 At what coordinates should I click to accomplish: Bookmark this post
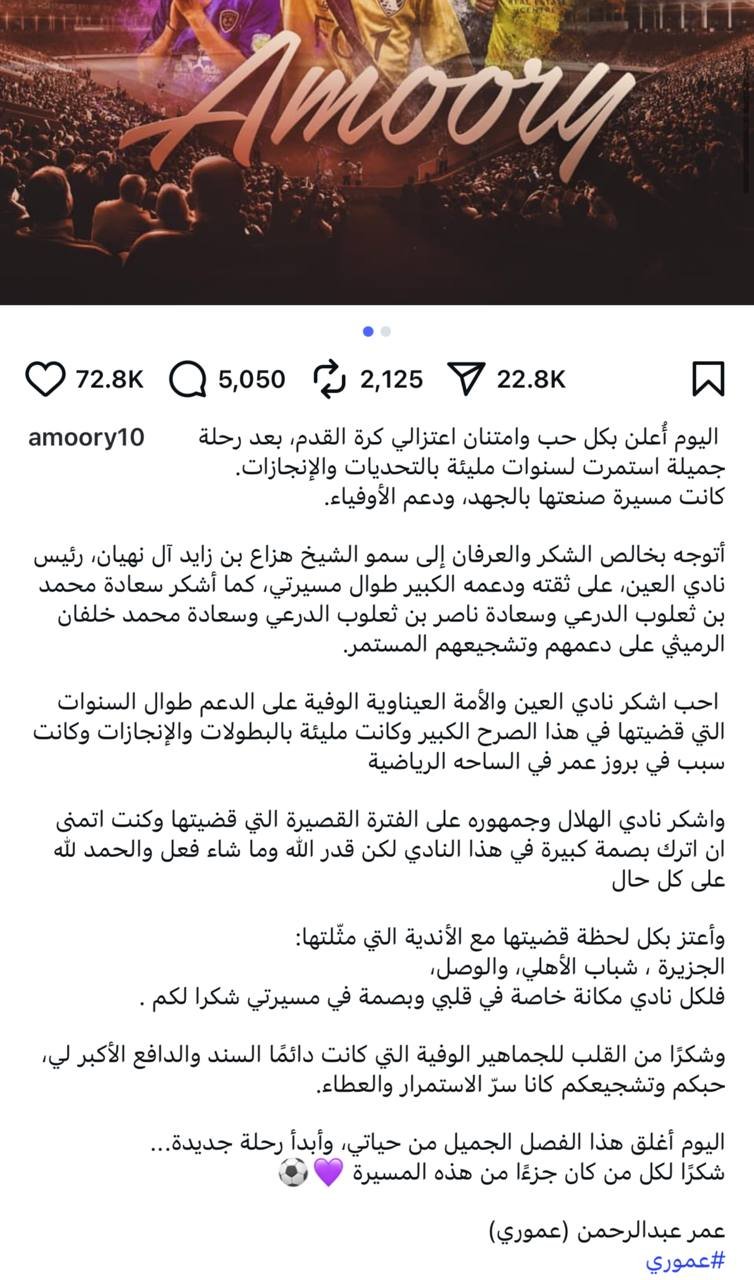(708, 380)
